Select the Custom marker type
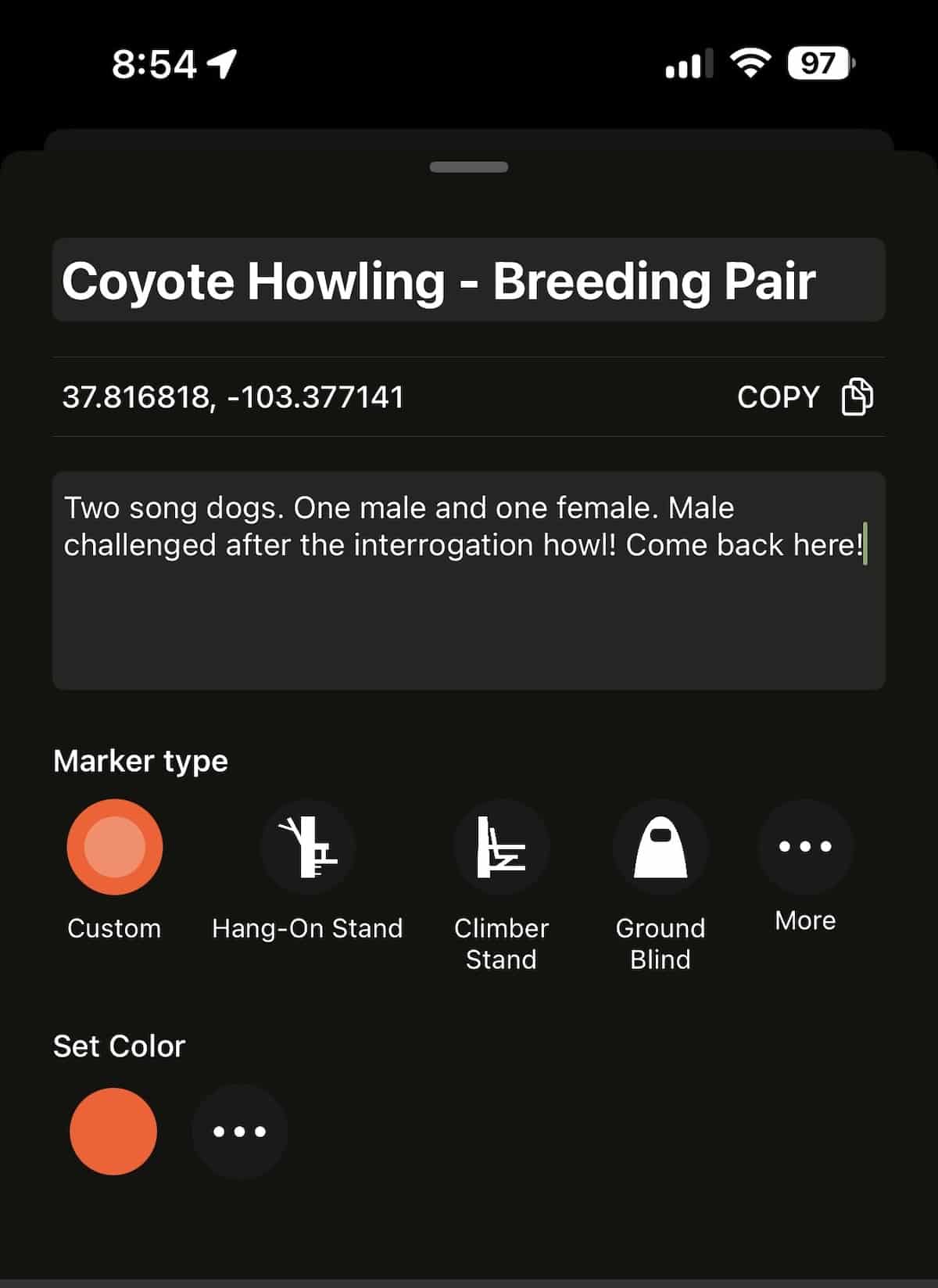The height and width of the screenshot is (1288, 938). (x=114, y=847)
